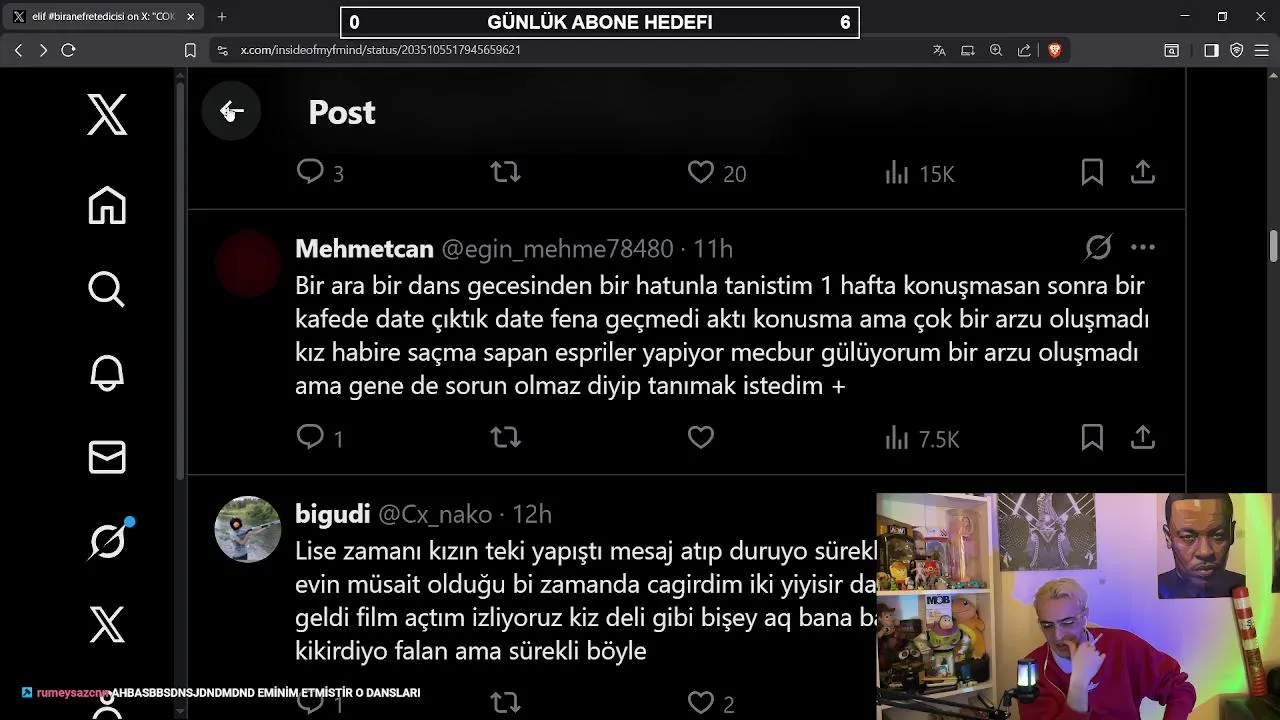Open the Explore search icon in the sidebar
The height and width of the screenshot is (720, 1280).
pyautogui.click(x=107, y=289)
